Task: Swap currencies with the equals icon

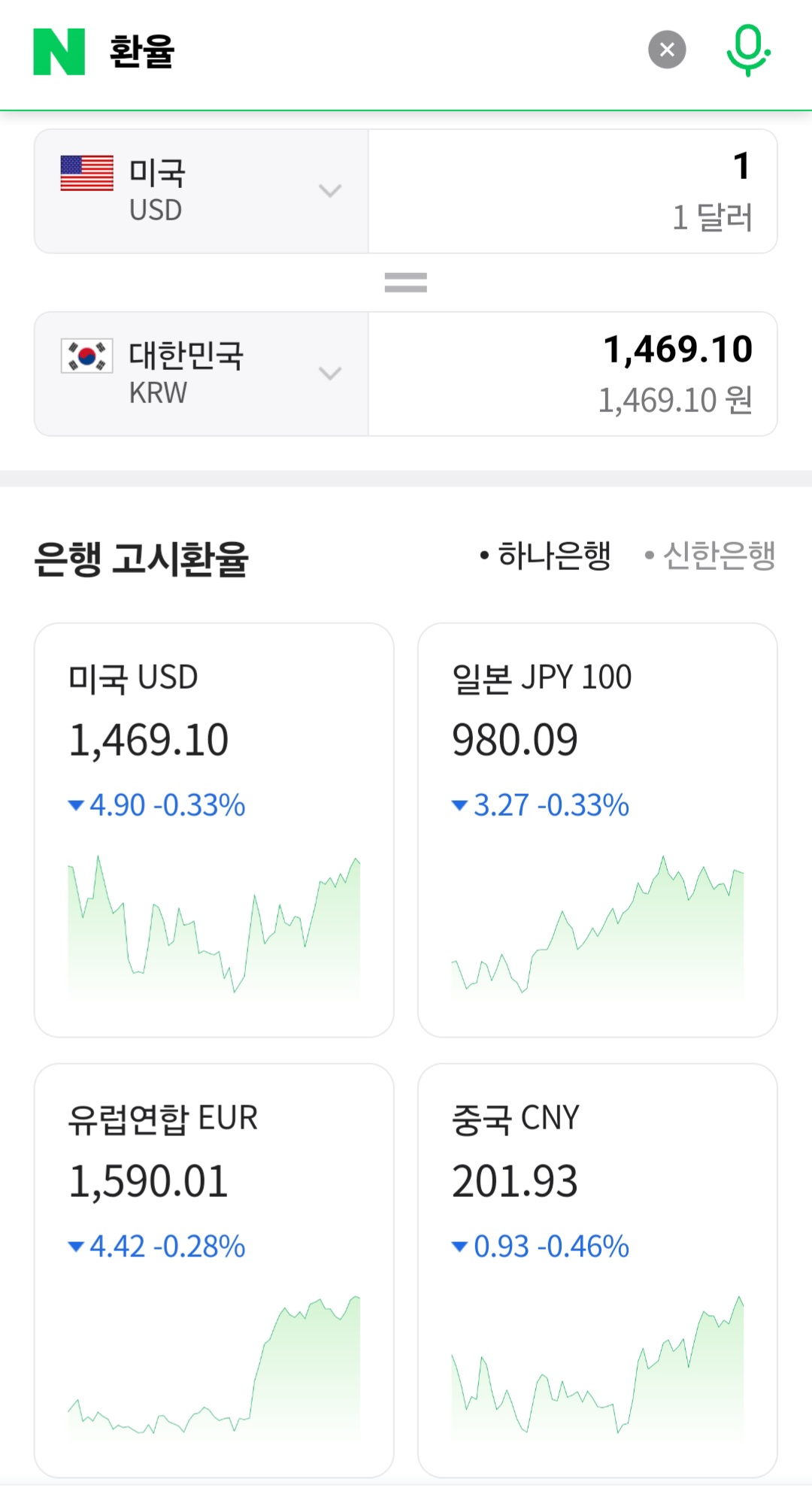Action: 406,283
